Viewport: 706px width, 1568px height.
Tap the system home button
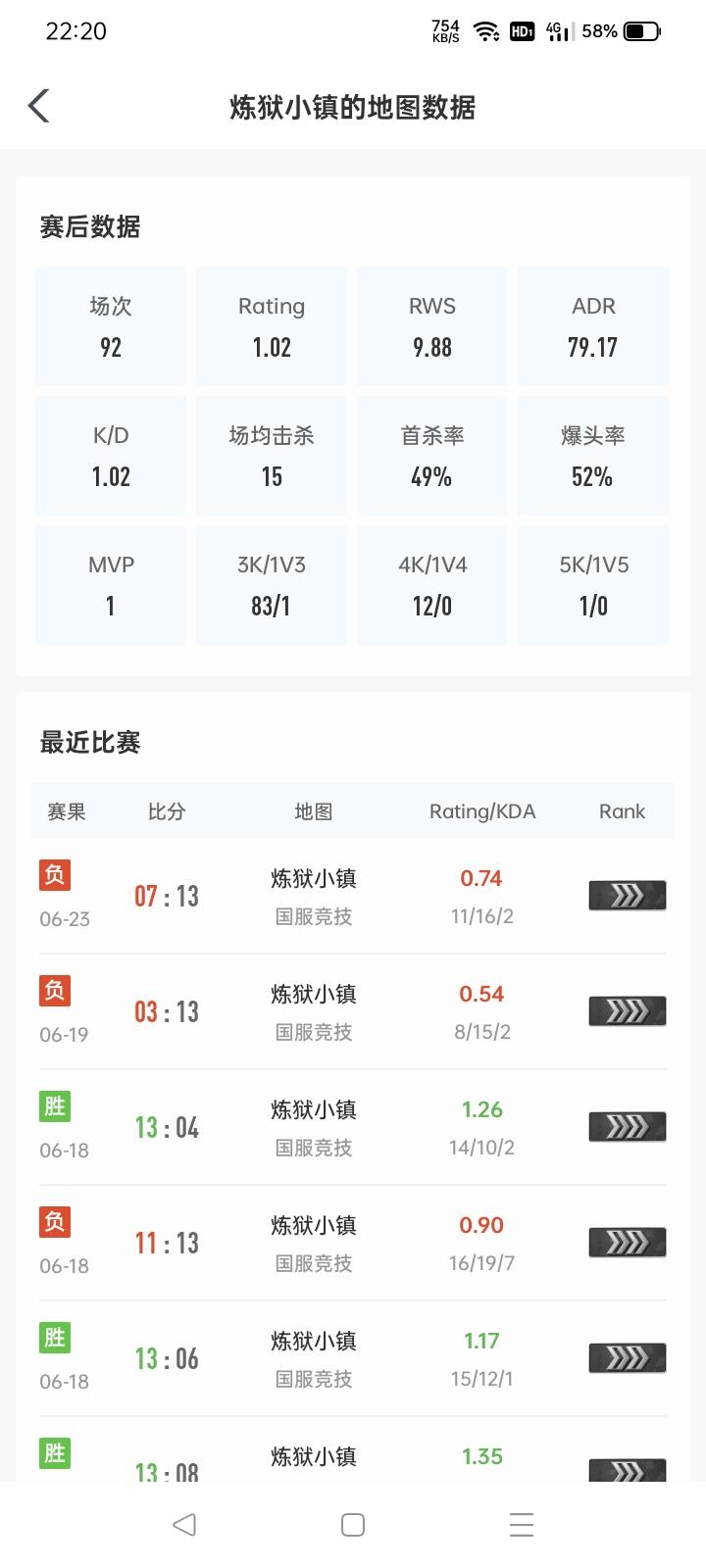pyautogui.click(x=353, y=1525)
